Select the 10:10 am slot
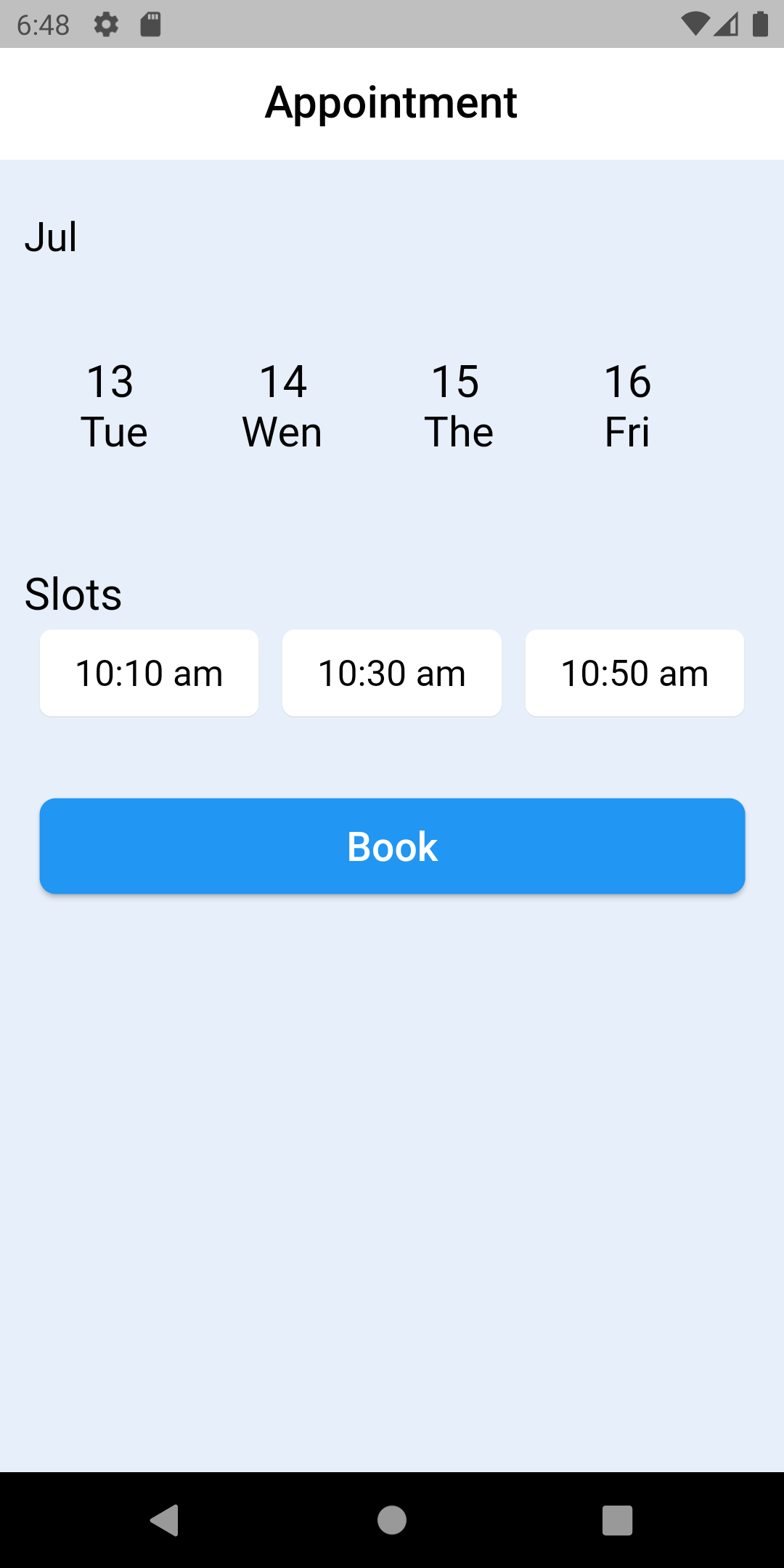 149,673
